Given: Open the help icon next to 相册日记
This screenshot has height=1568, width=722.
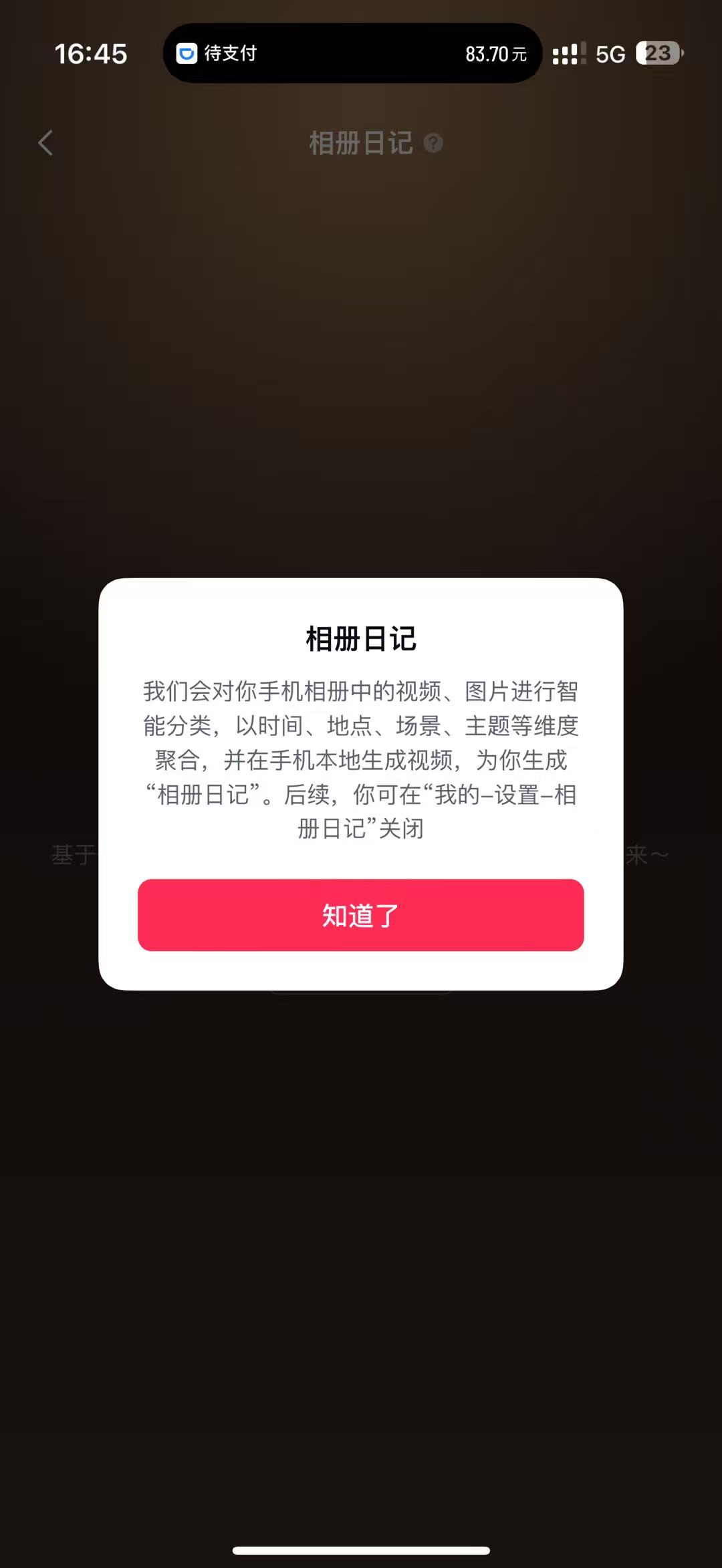Looking at the screenshot, I should 433,143.
